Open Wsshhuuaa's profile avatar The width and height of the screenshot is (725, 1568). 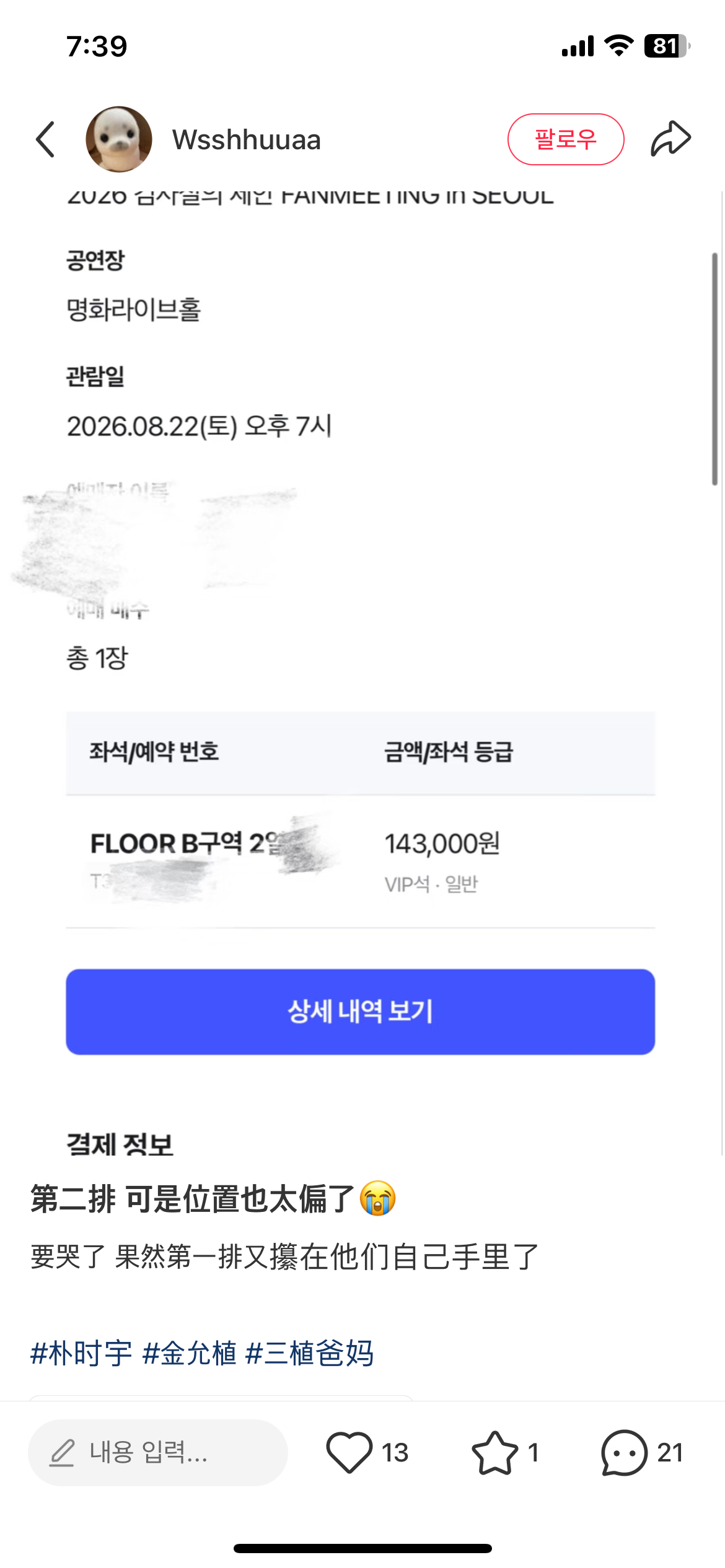[x=119, y=139]
